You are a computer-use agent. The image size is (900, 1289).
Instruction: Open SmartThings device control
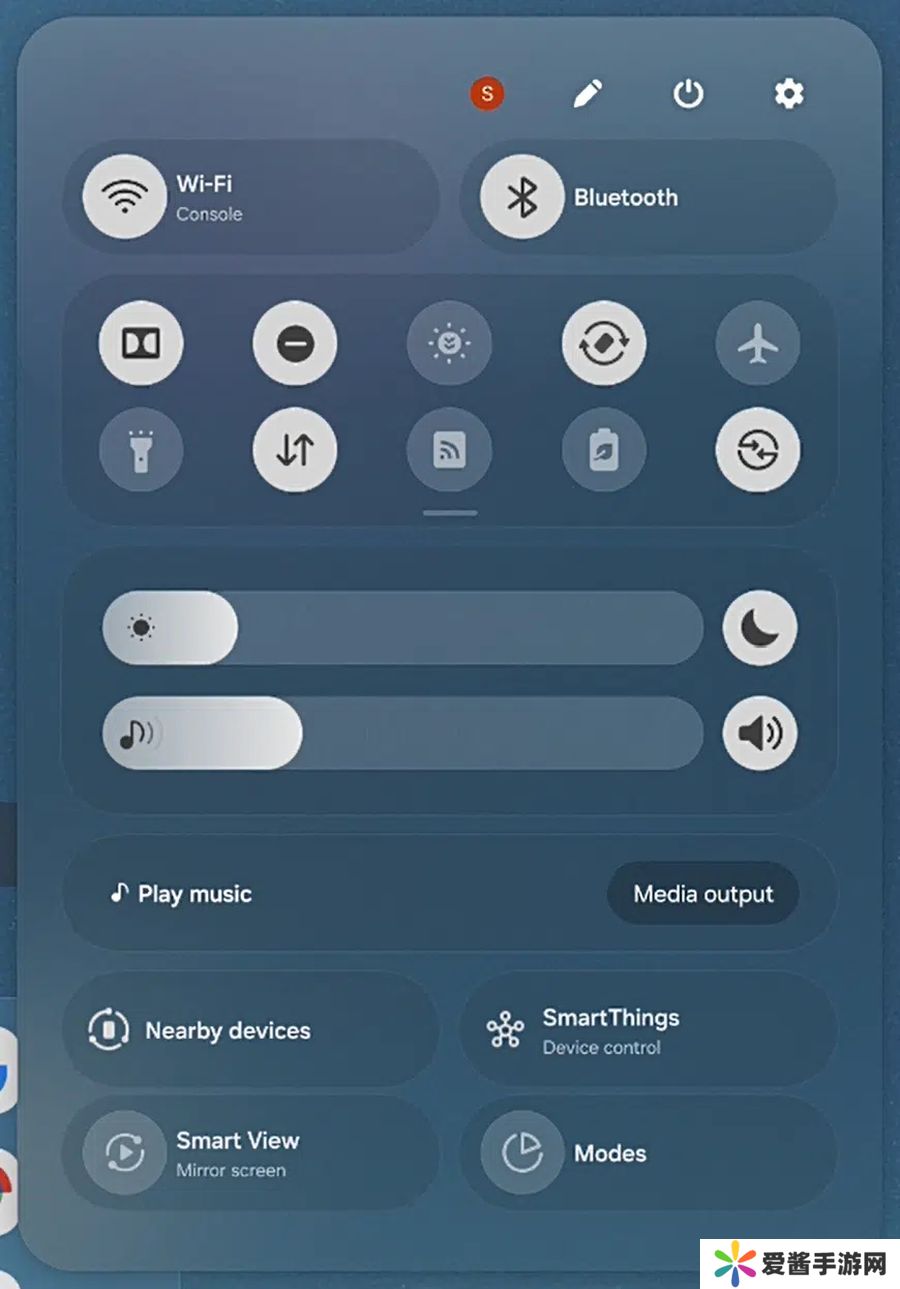(610, 1030)
